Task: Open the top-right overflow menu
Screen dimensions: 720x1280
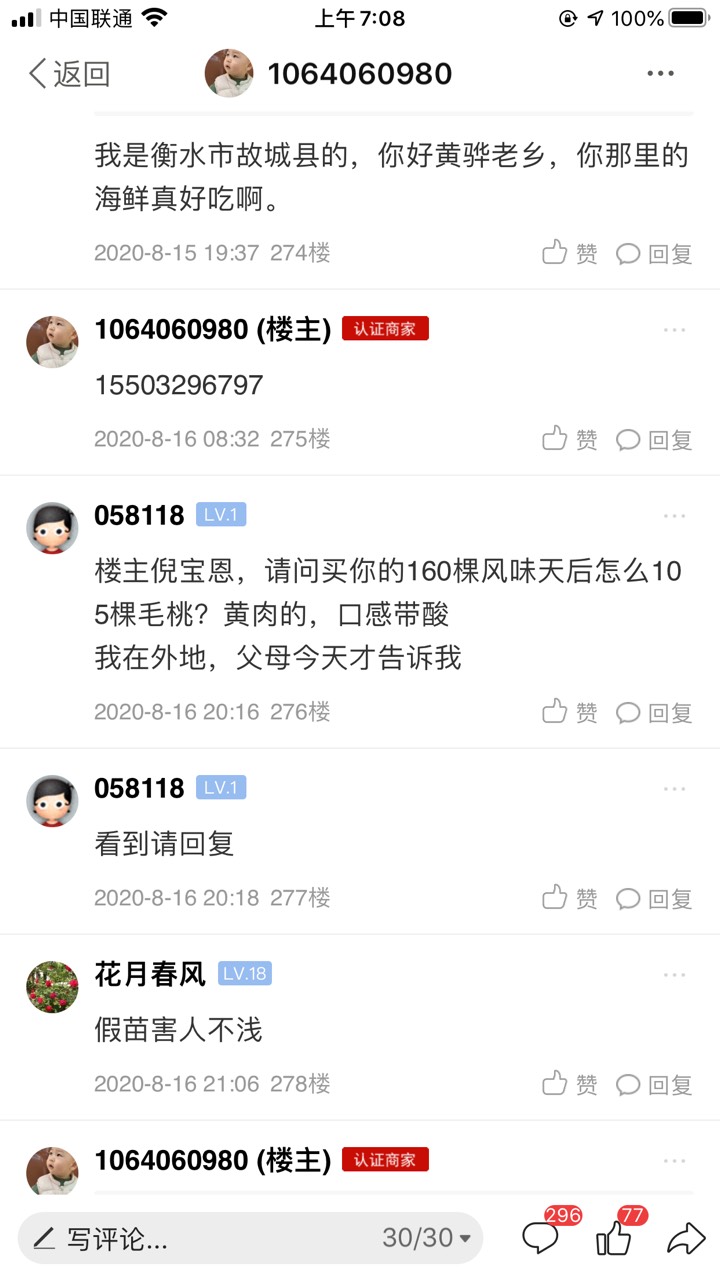Action: click(x=660, y=73)
